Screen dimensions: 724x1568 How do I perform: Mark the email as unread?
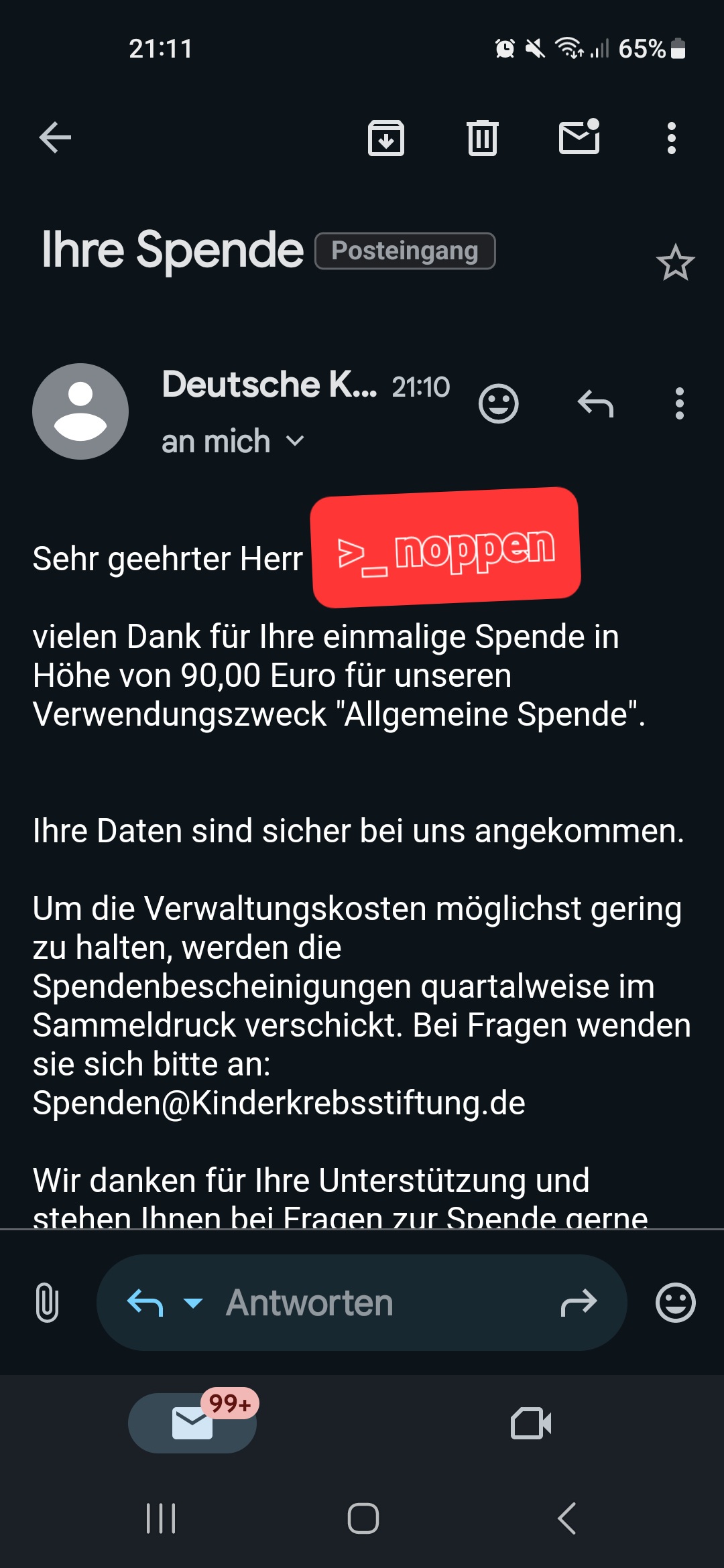(579, 137)
